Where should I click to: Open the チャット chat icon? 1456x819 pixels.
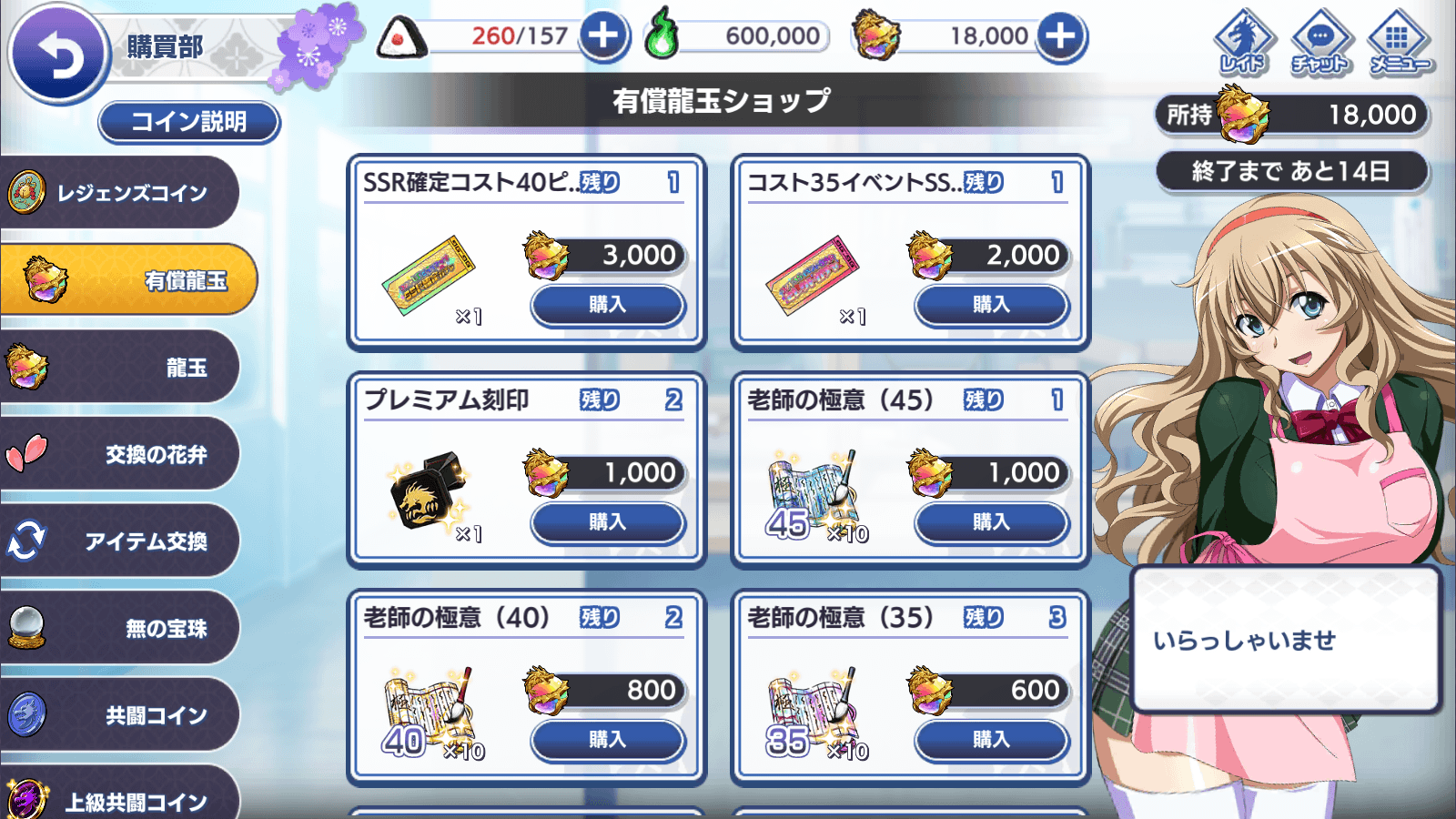point(1320,43)
